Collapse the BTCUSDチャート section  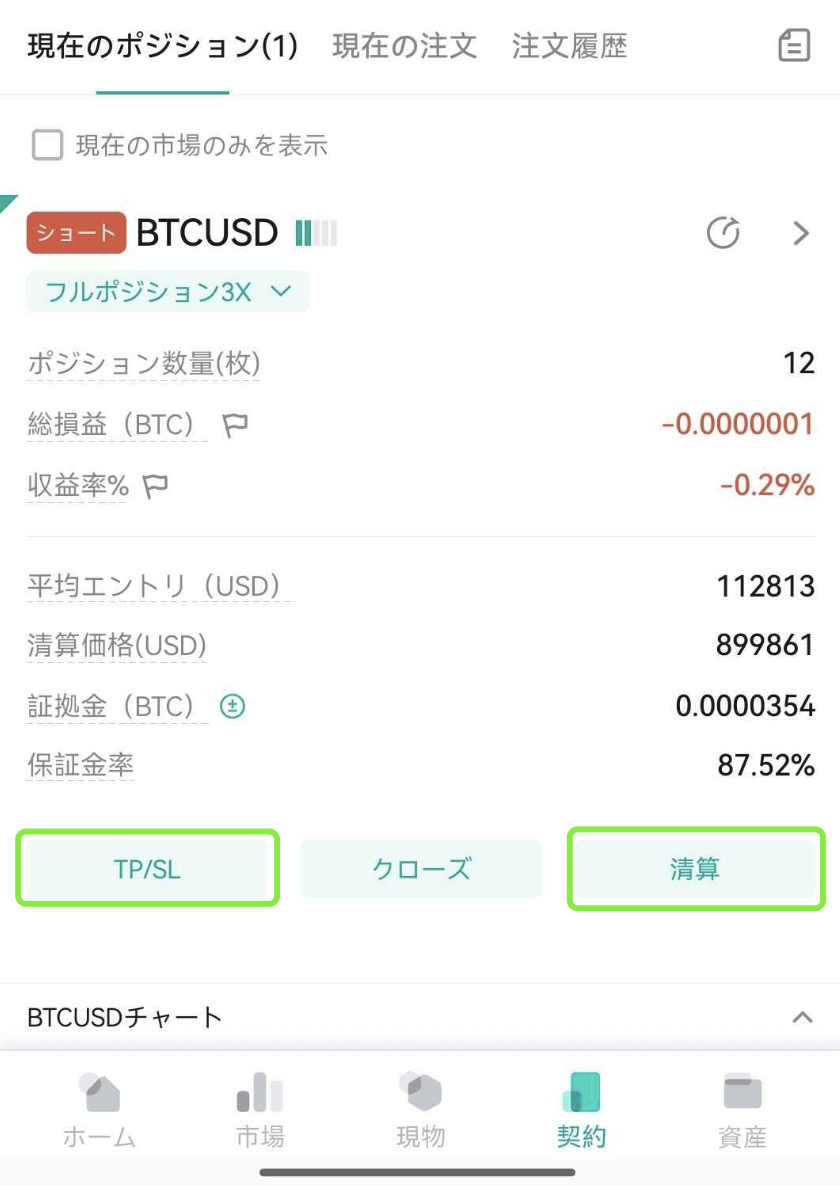point(801,1017)
